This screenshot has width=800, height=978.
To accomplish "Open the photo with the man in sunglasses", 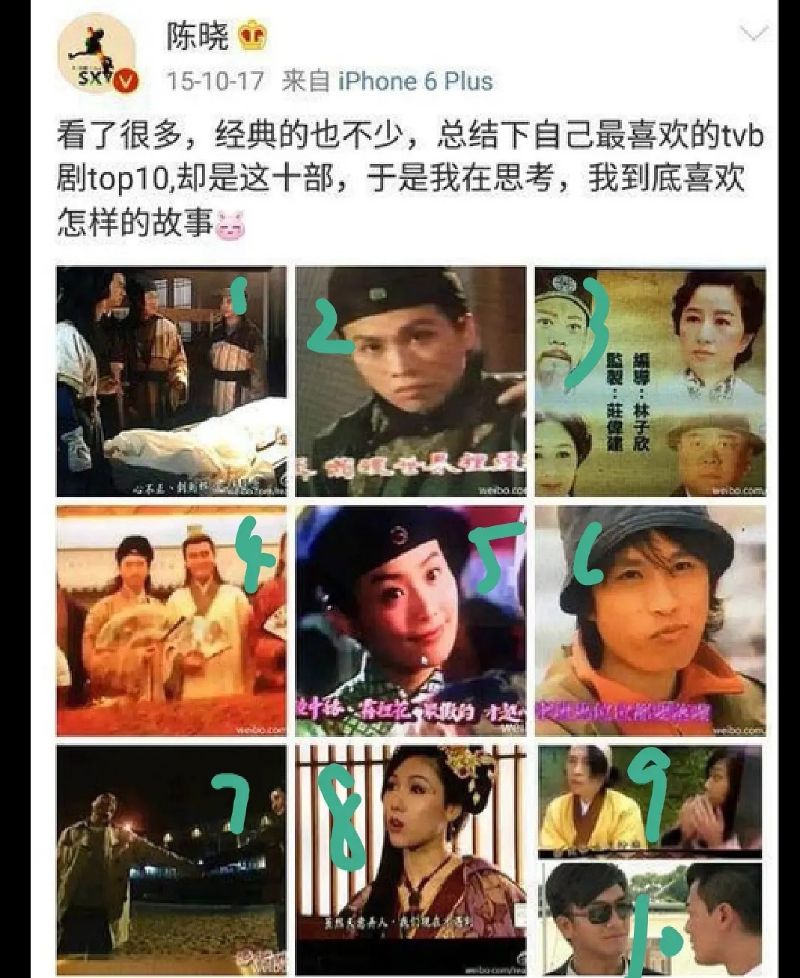I will [x=650, y=920].
